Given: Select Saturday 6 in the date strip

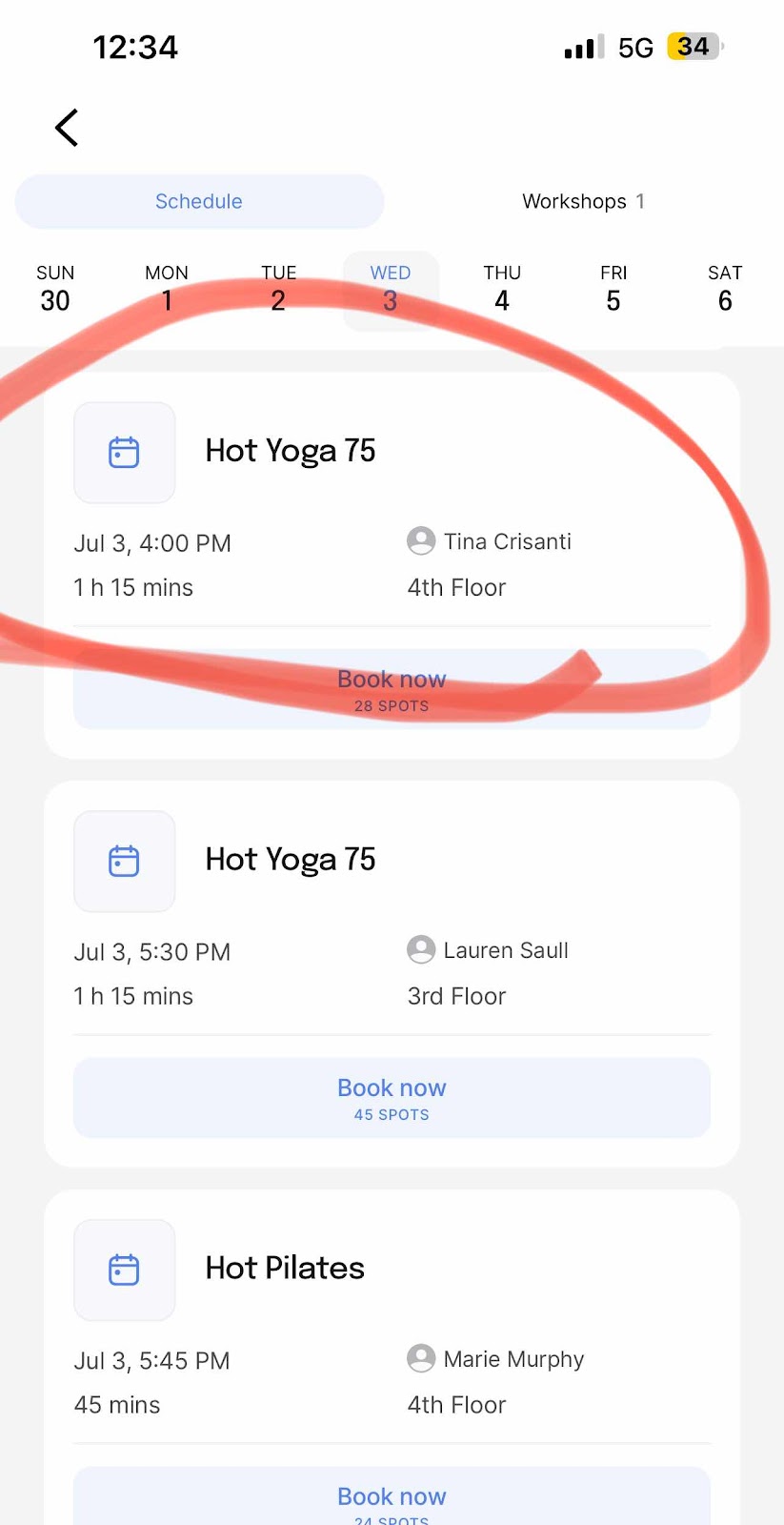Looking at the screenshot, I should click(725, 290).
